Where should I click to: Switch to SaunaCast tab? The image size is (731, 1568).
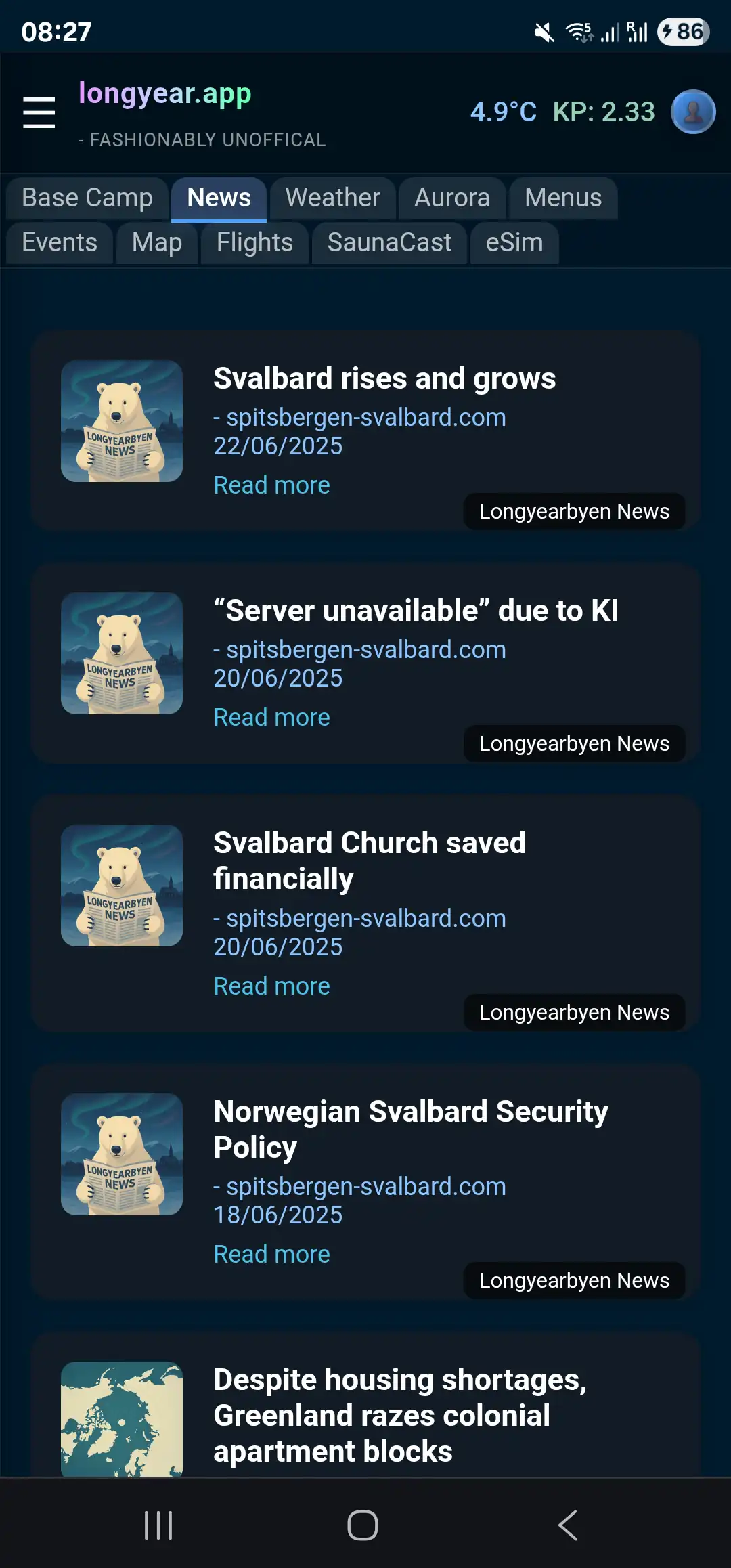pos(389,243)
